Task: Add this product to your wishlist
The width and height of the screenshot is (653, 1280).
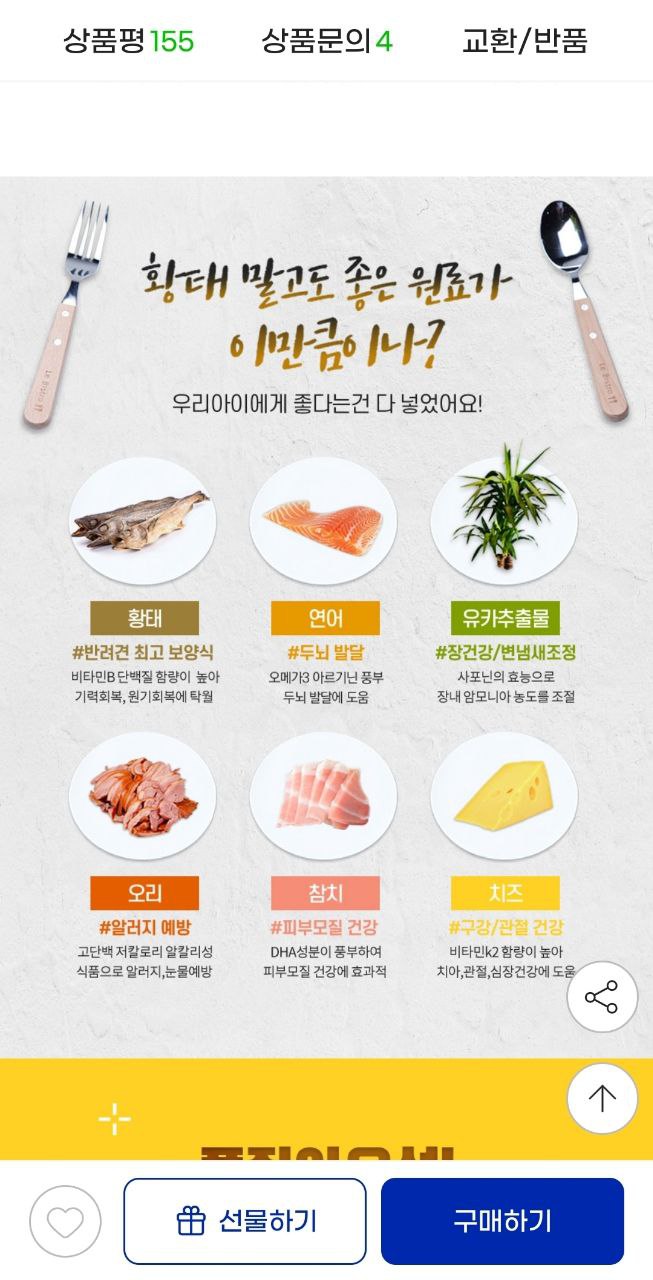Action: point(65,1221)
